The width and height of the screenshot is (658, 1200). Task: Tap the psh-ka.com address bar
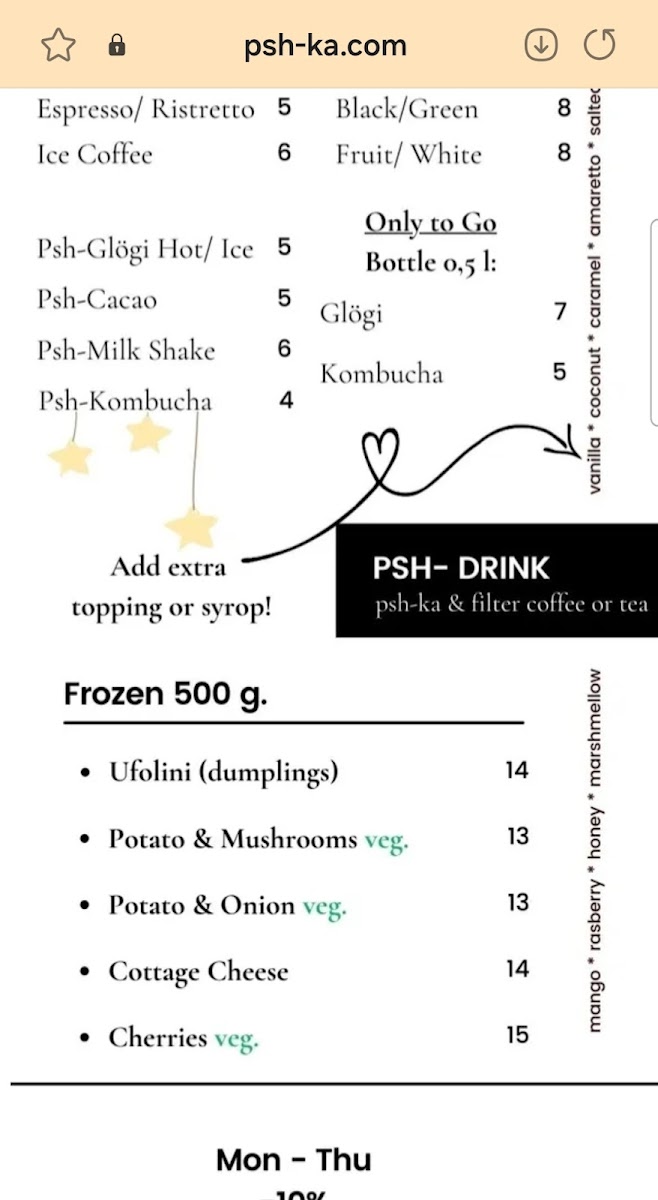click(x=325, y=45)
